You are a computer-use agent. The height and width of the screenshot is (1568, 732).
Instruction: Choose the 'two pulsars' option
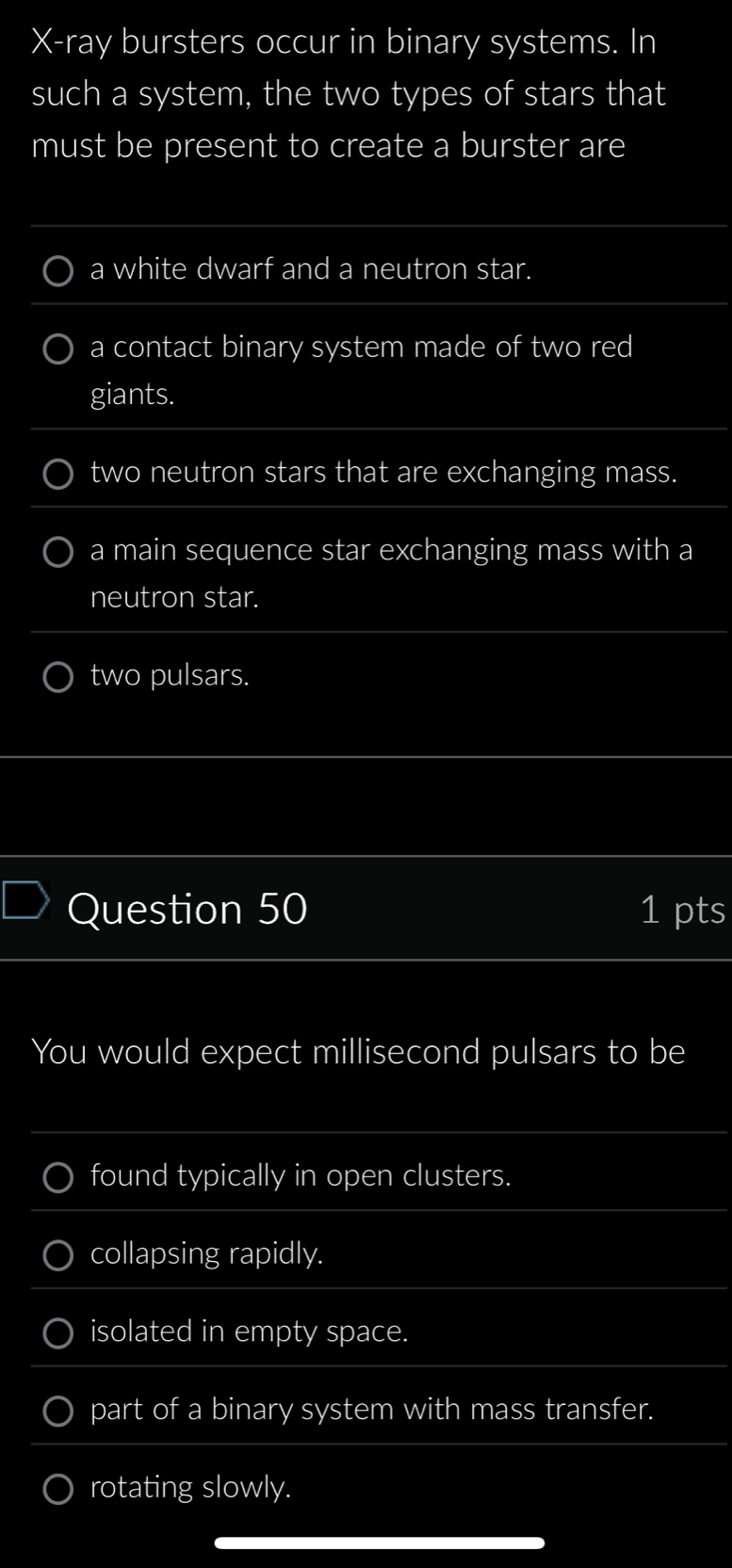58,677
